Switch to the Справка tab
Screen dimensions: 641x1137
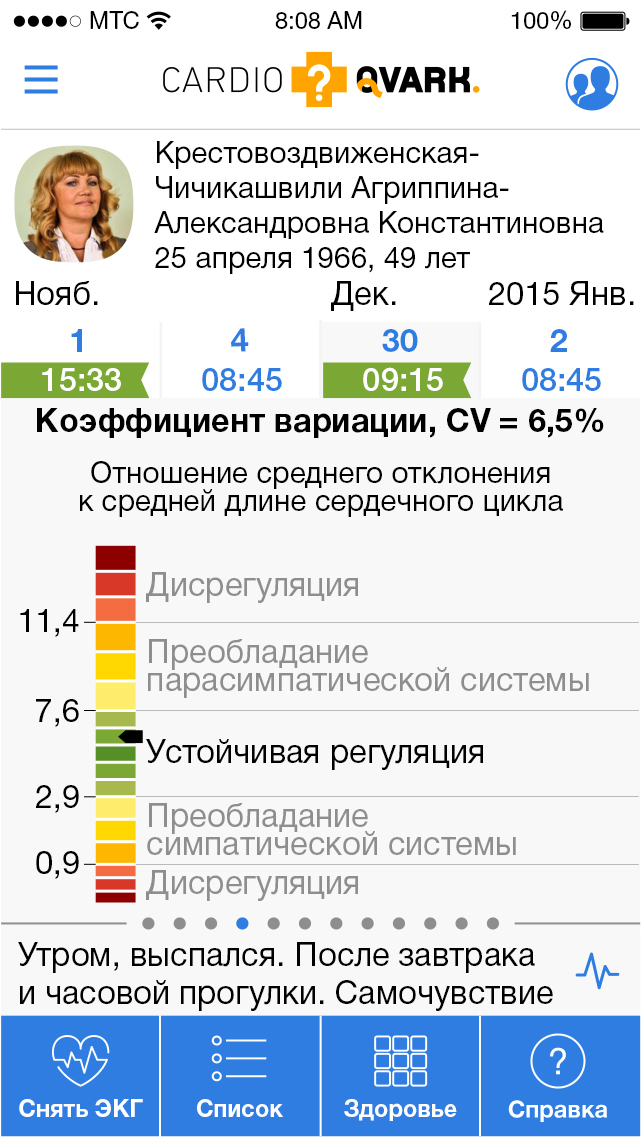pyautogui.click(x=558, y=1076)
